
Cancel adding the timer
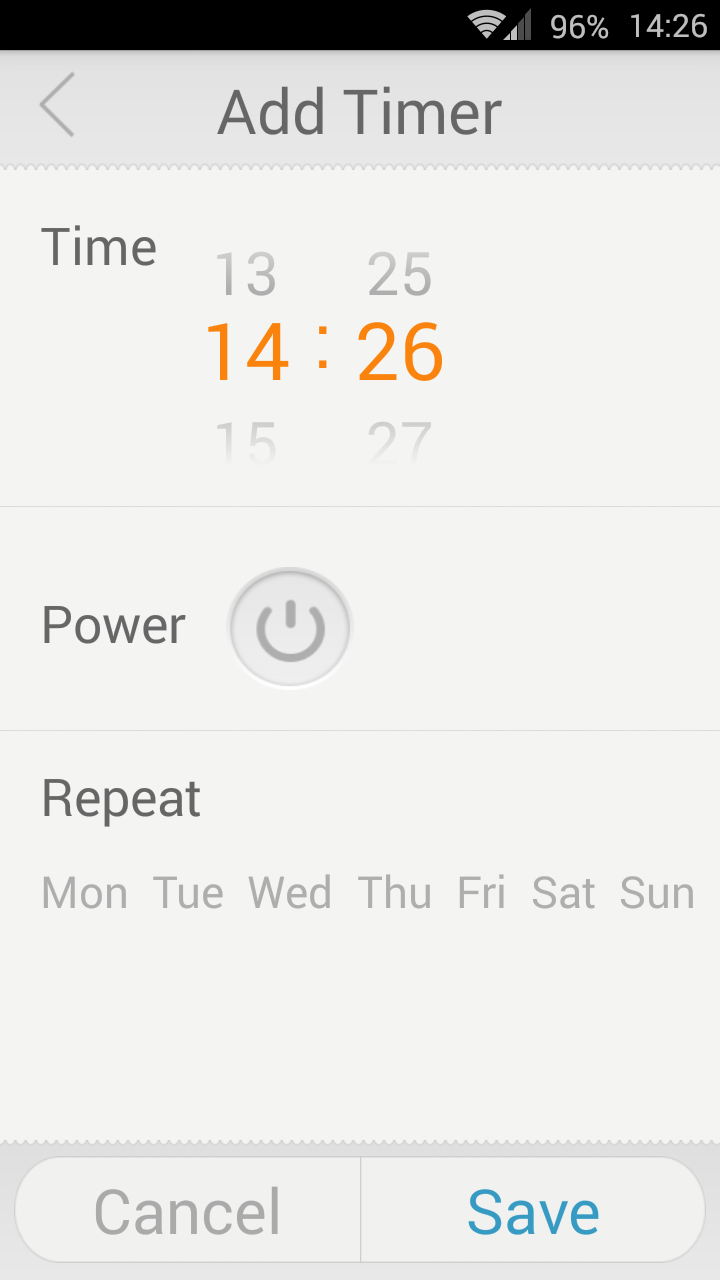[x=188, y=1211]
